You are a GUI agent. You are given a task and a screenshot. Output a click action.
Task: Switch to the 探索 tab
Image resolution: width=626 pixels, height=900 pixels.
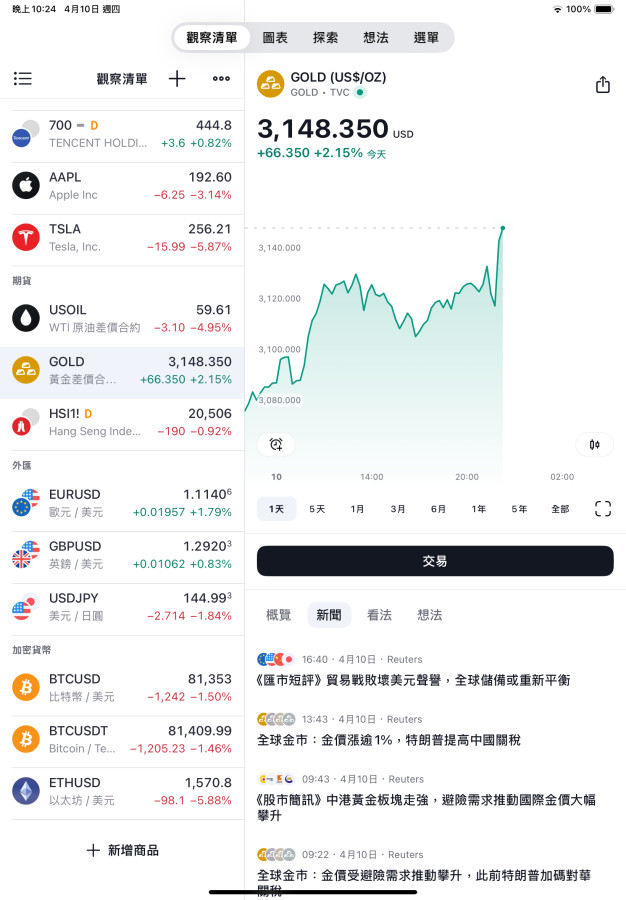click(x=325, y=38)
